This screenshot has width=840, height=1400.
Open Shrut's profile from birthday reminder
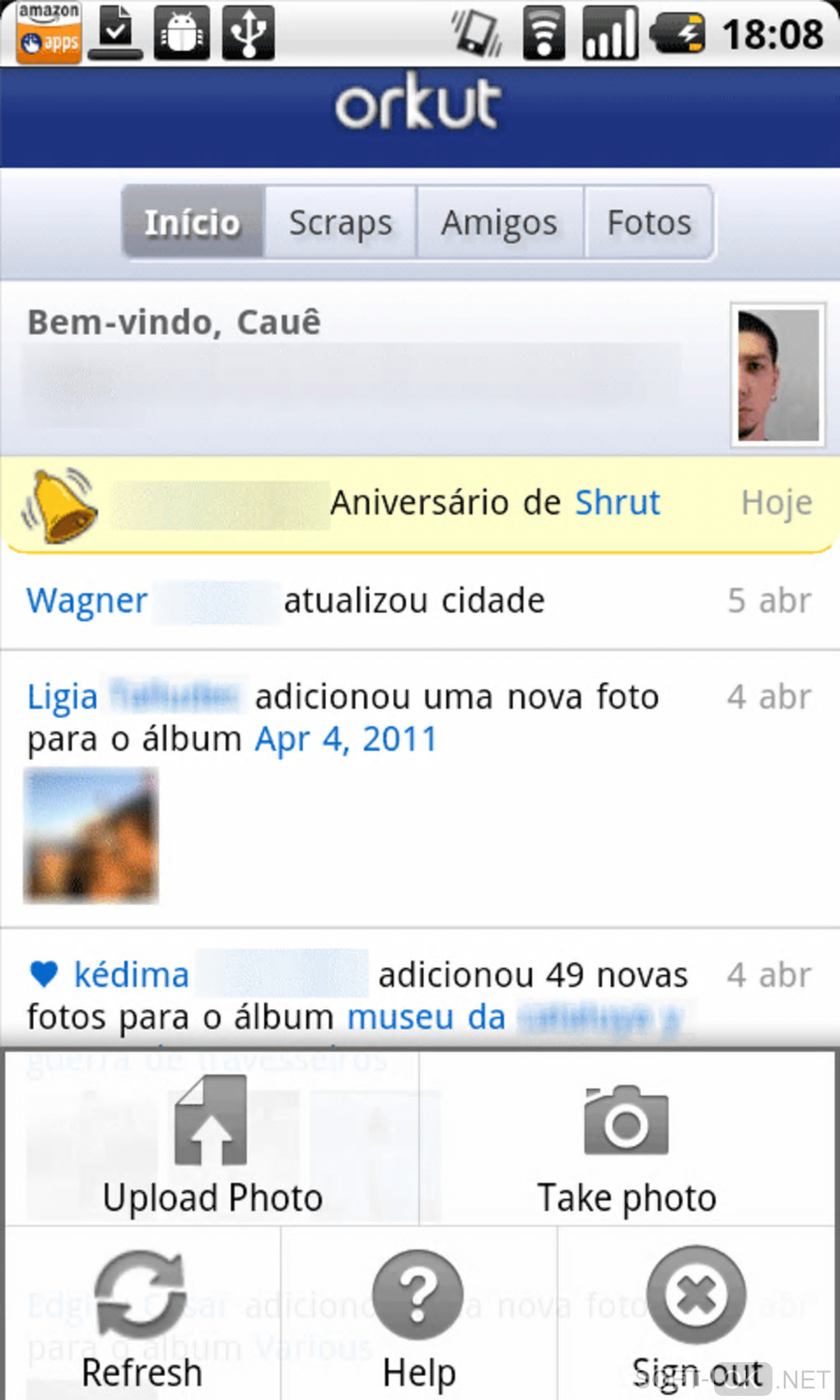click(x=617, y=502)
